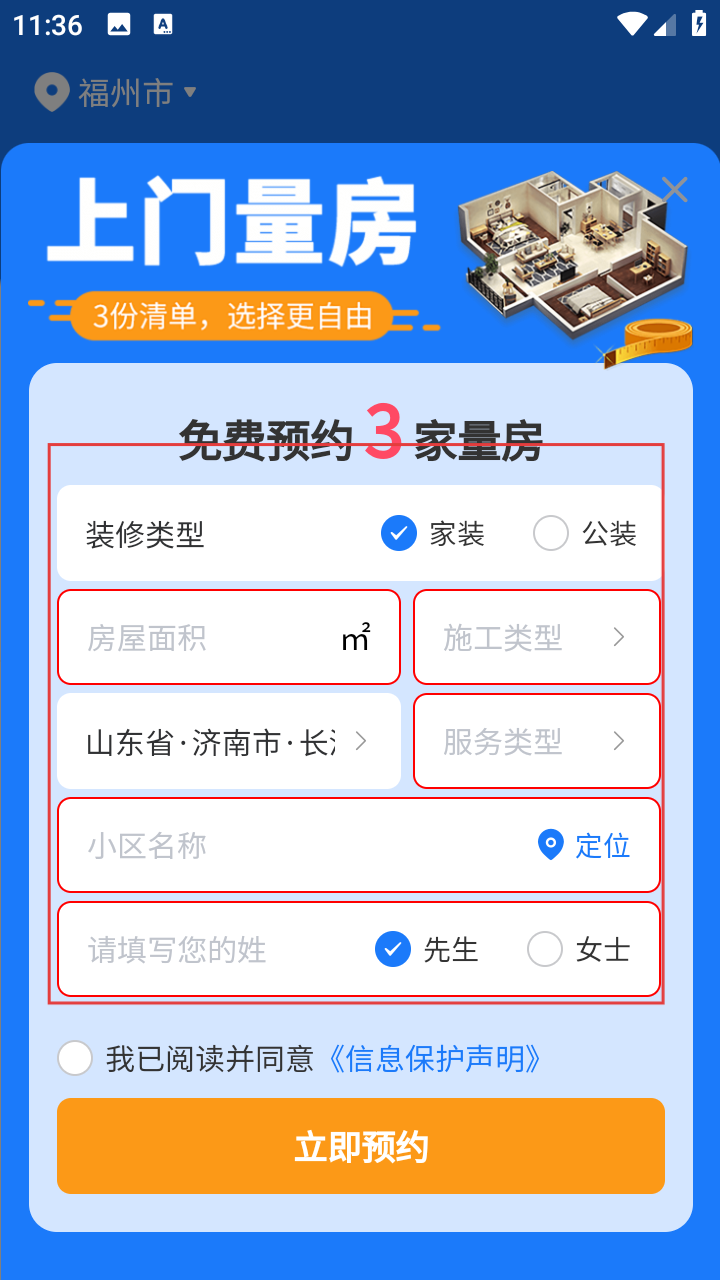
Task: Submit with 立即预约 button
Action: tap(360, 1146)
